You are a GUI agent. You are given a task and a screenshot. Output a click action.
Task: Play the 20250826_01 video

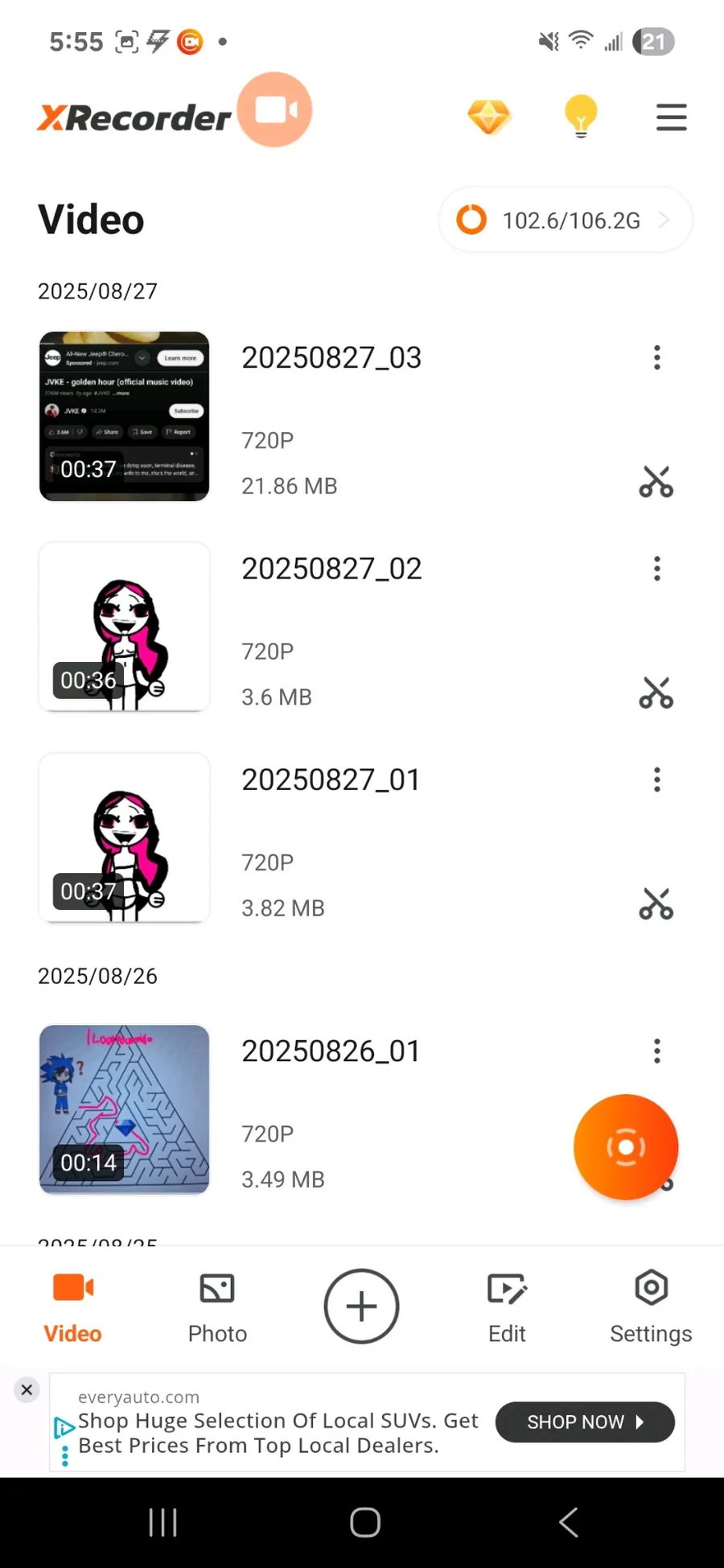click(125, 1109)
